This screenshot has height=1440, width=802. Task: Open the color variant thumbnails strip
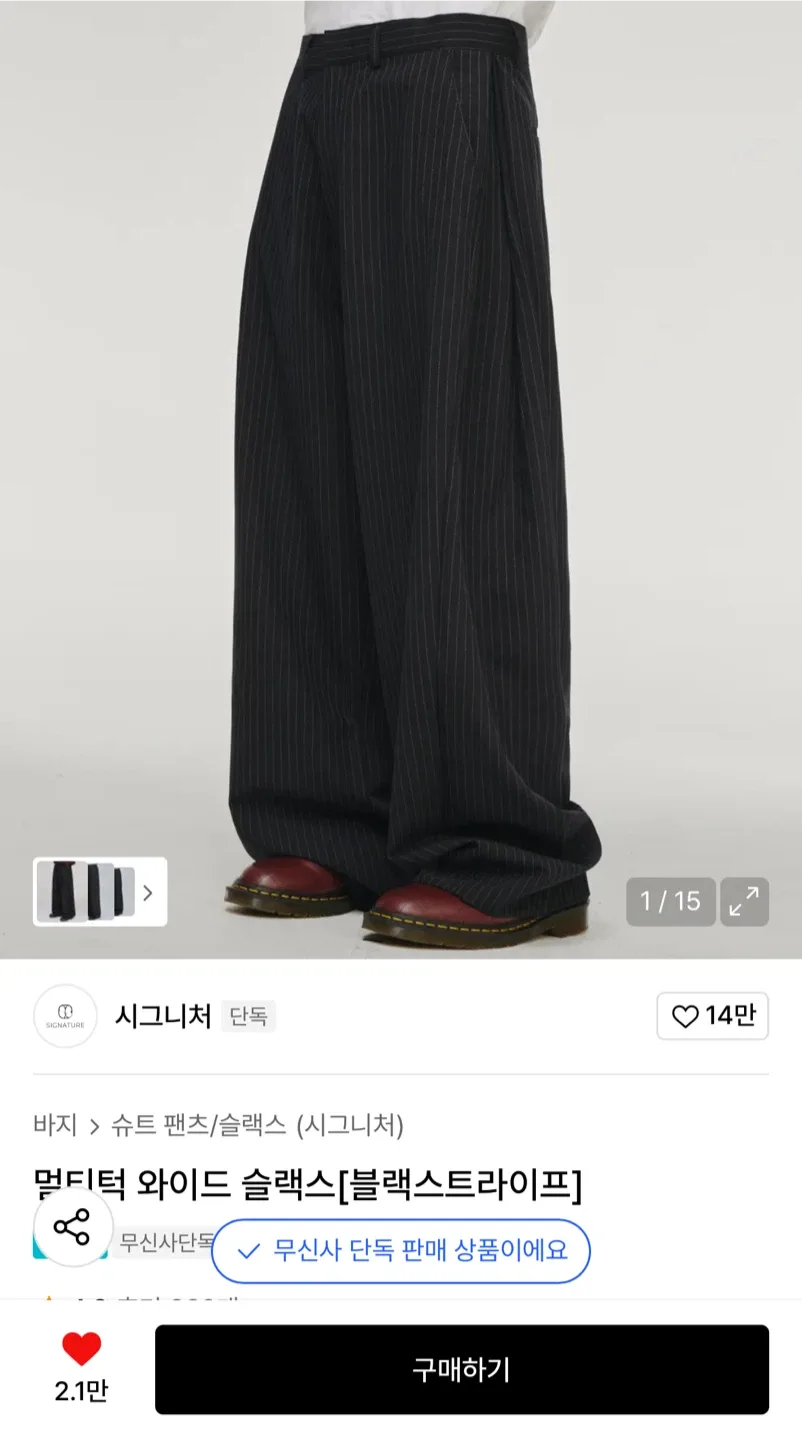click(100, 892)
